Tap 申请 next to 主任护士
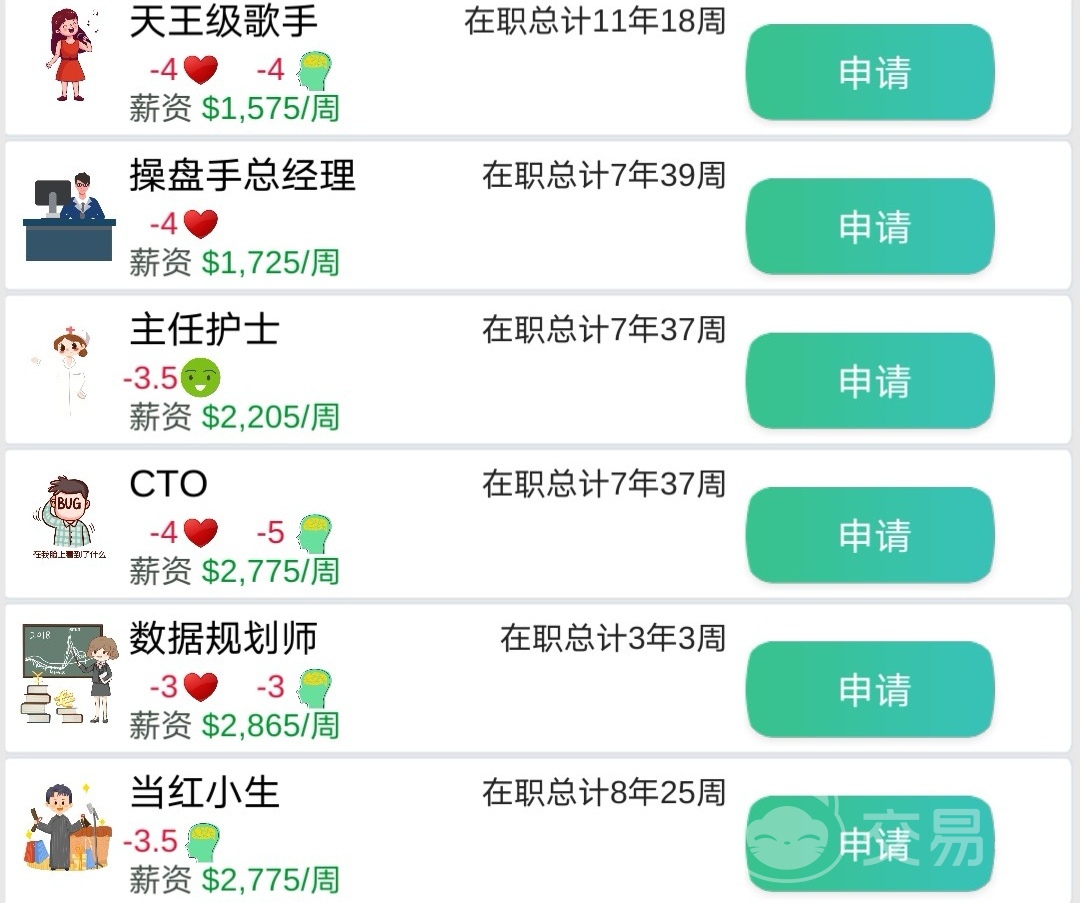The image size is (1080, 903). [870, 381]
